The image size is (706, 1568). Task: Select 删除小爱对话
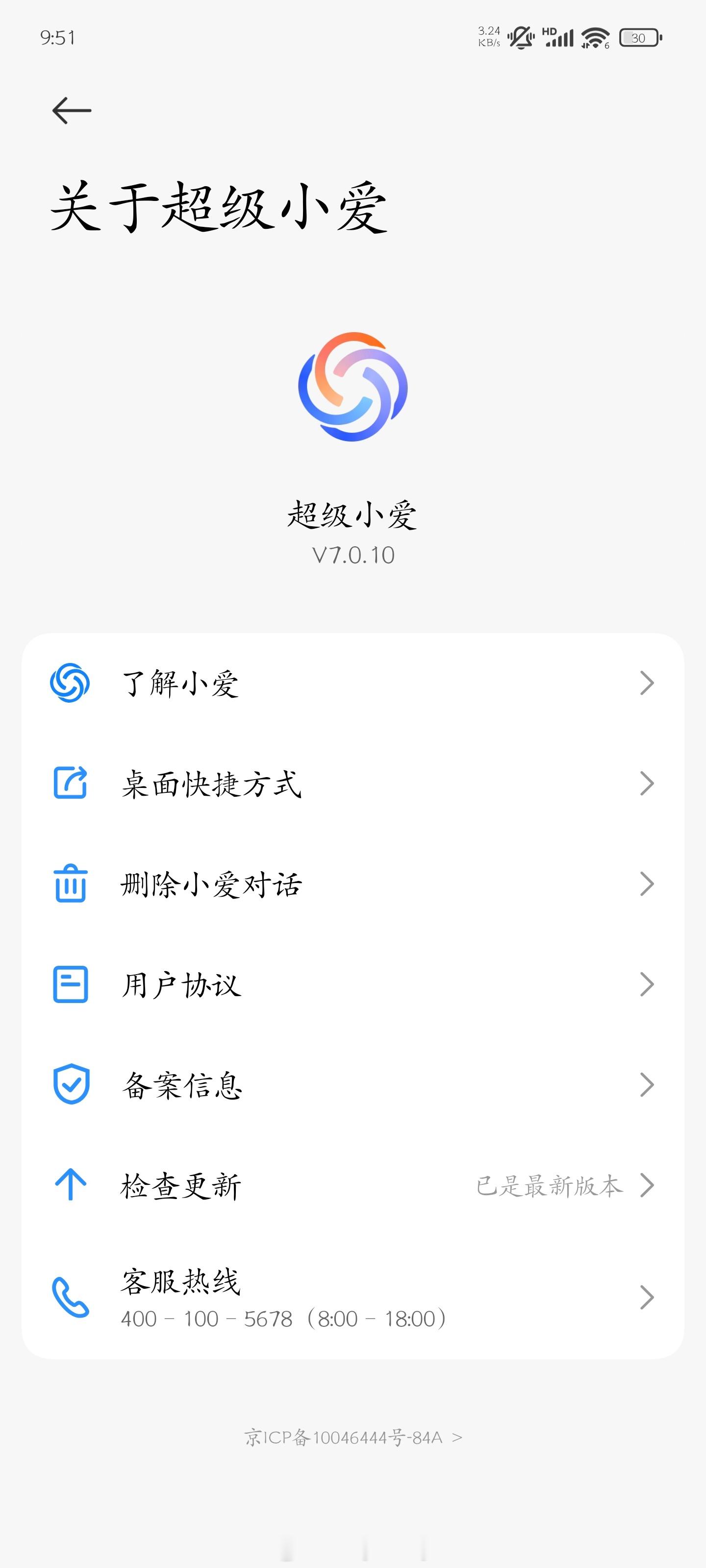pyautogui.click(x=353, y=884)
